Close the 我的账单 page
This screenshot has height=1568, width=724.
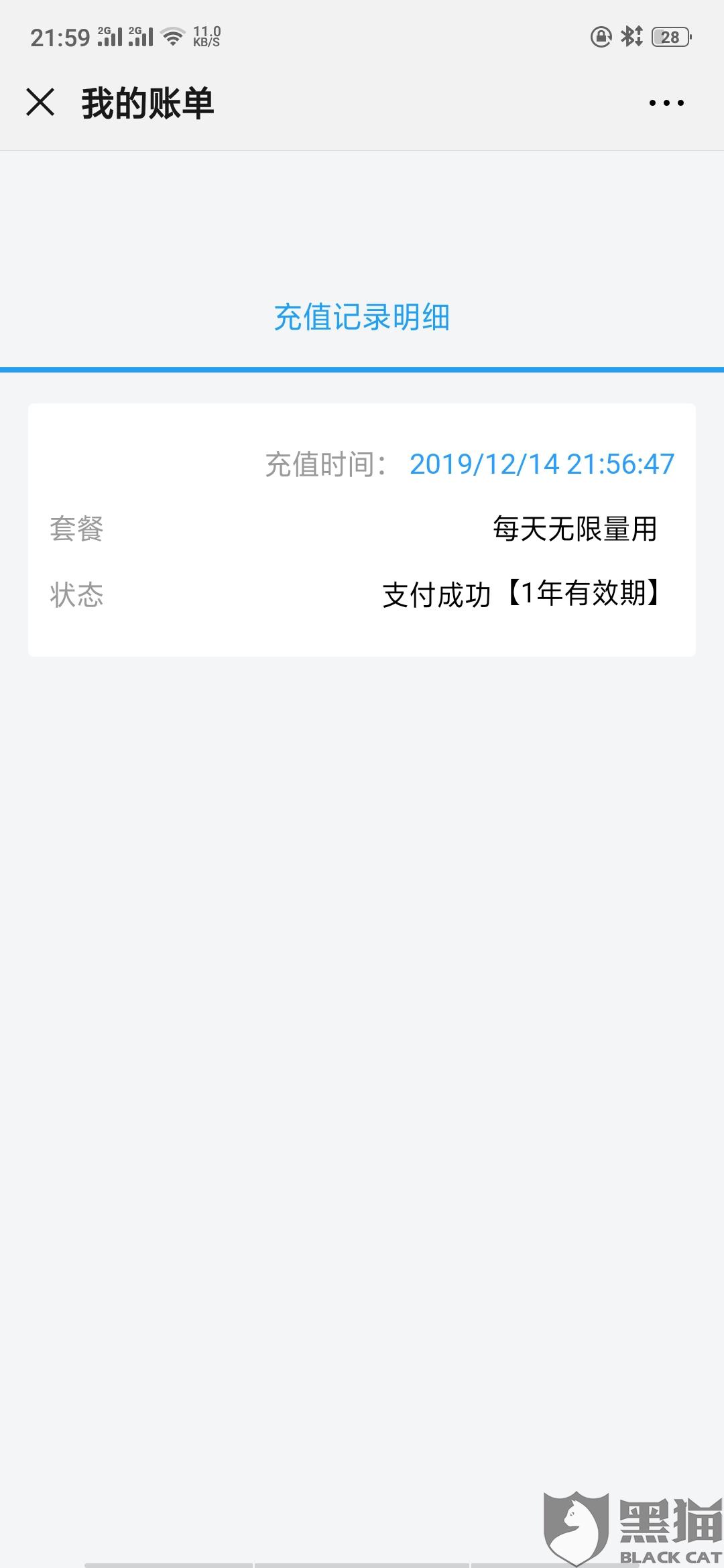click(x=42, y=102)
